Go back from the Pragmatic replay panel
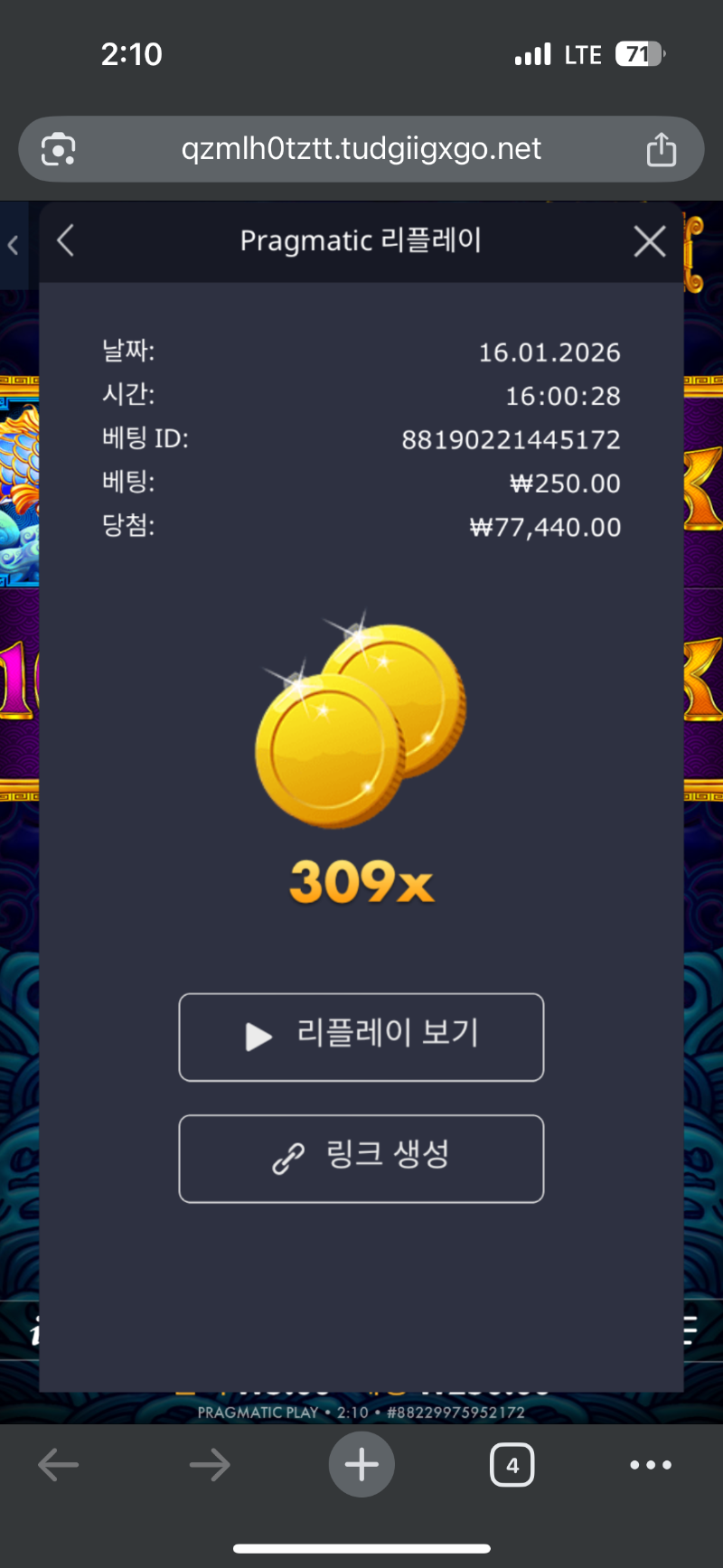The height and width of the screenshot is (1568, 723). coord(66,241)
